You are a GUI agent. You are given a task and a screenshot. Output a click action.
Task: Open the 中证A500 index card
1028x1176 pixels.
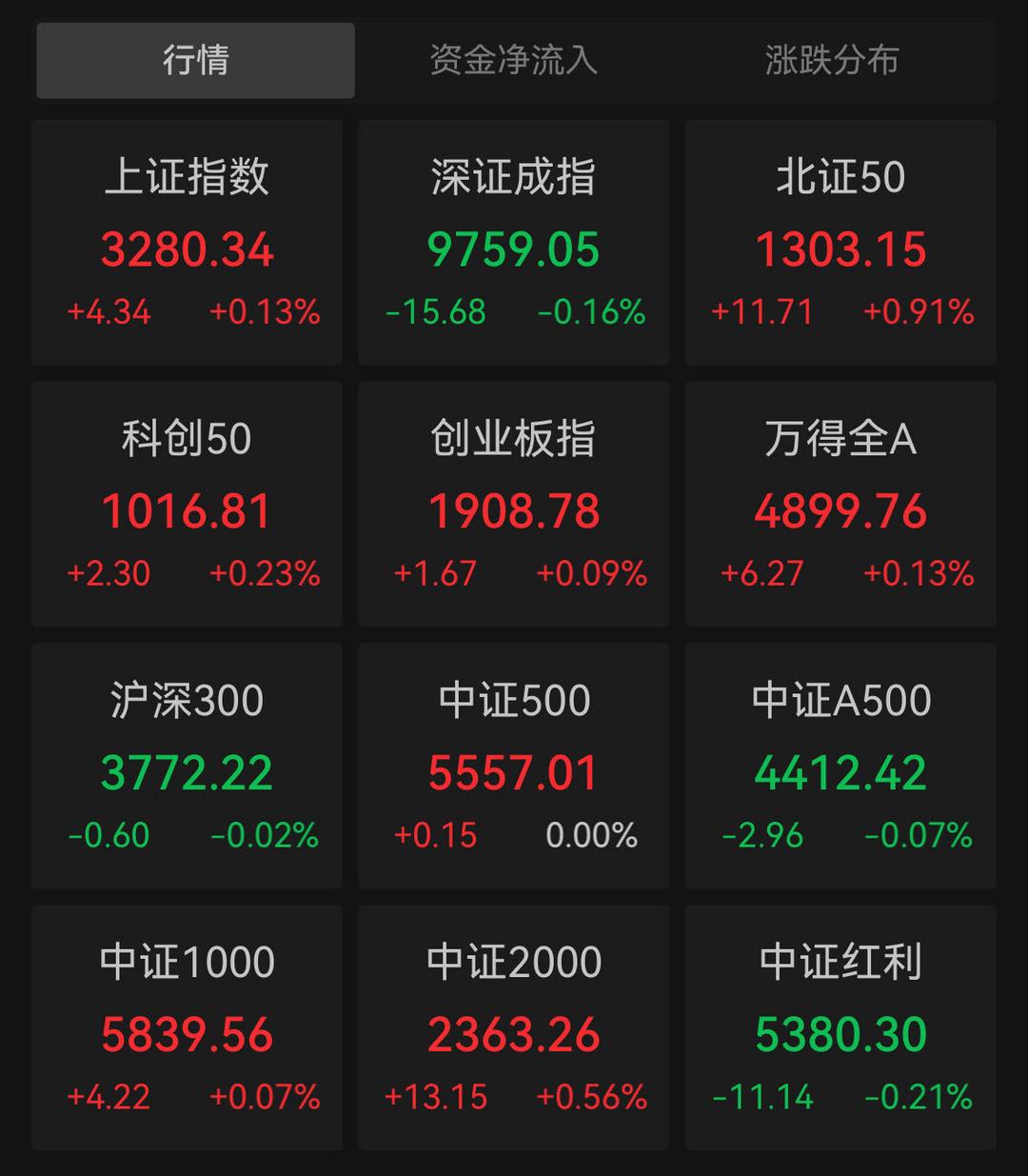[x=840, y=767]
